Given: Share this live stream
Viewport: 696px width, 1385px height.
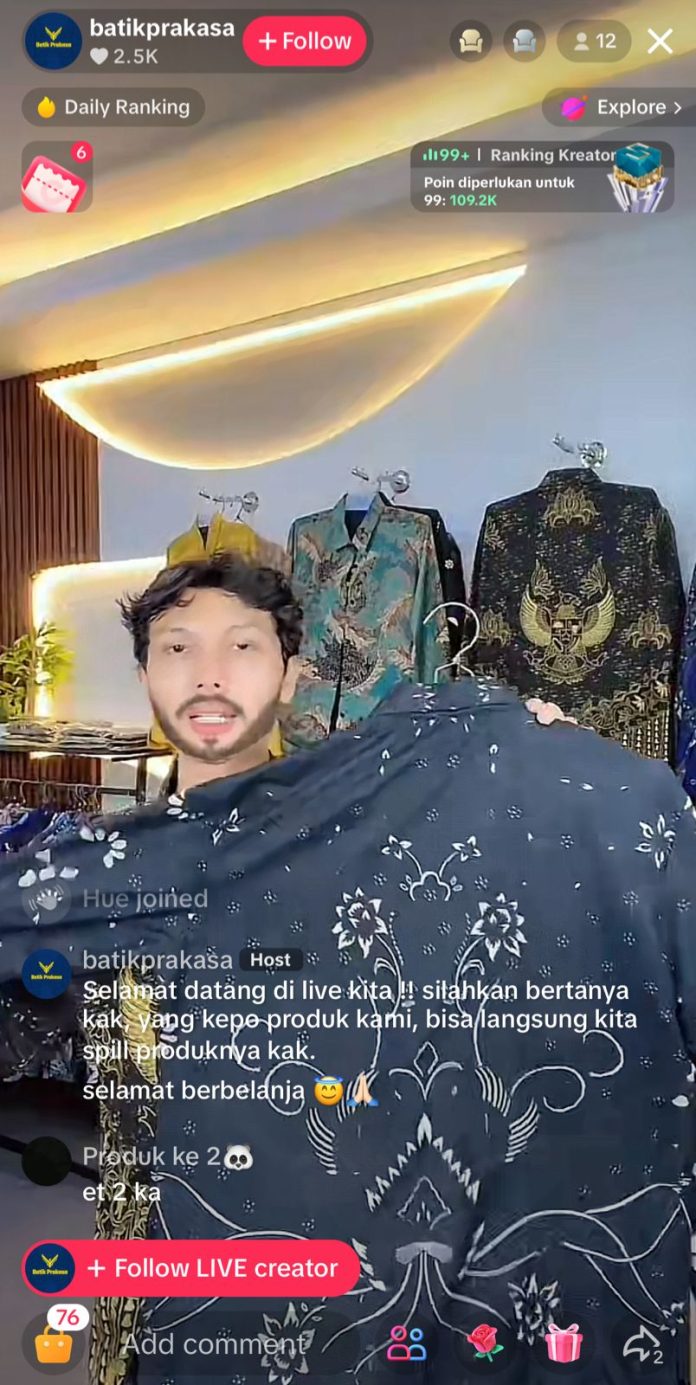Looking at the screenshot, I should click(x=641, y=1343).
